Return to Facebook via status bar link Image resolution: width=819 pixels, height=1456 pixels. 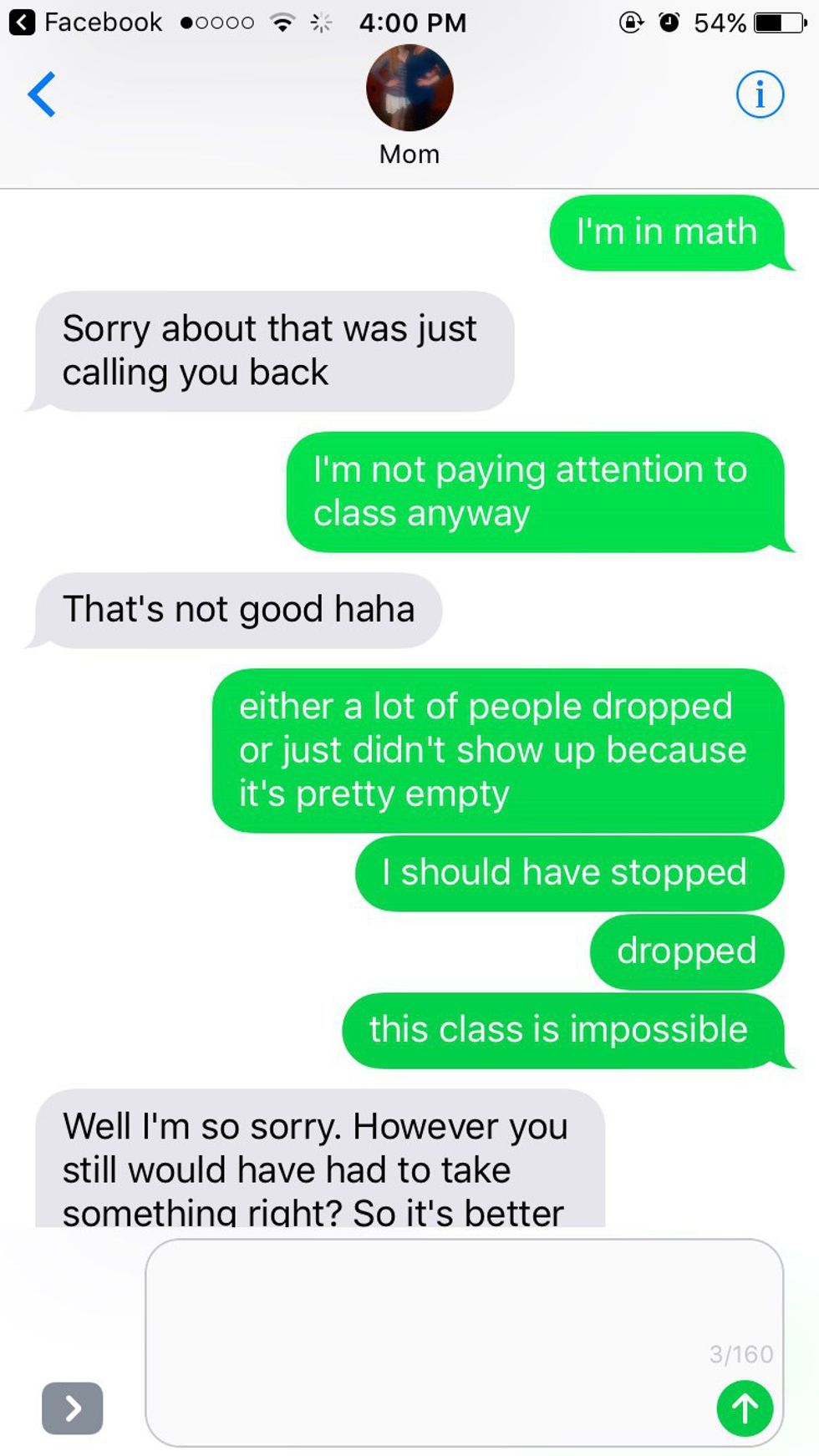tap(86, 23)
